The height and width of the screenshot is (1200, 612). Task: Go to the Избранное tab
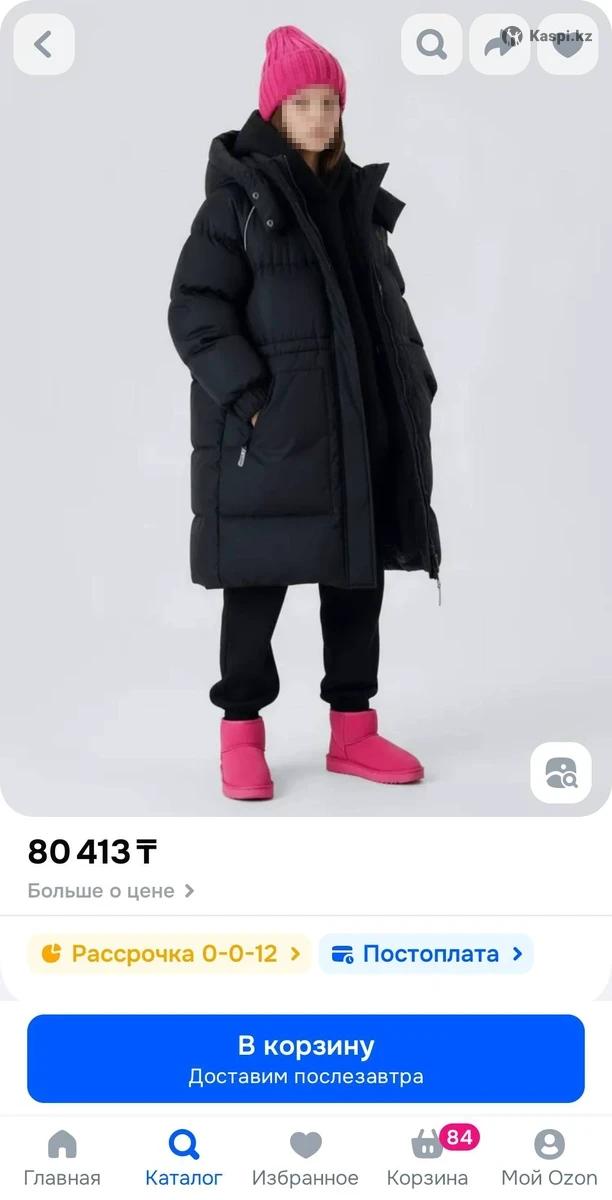coord(305,1157)
